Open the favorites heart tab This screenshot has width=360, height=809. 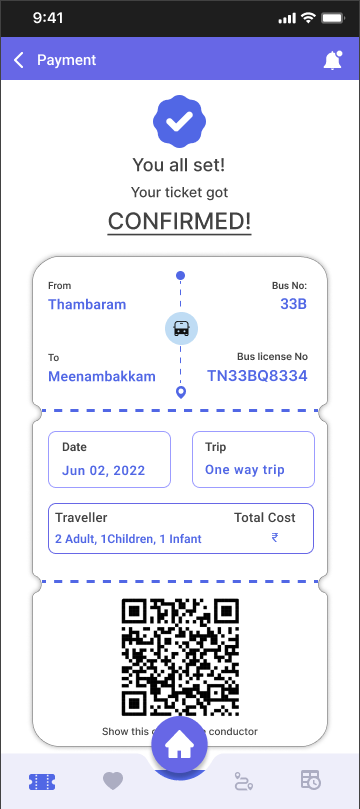point(113,781)
